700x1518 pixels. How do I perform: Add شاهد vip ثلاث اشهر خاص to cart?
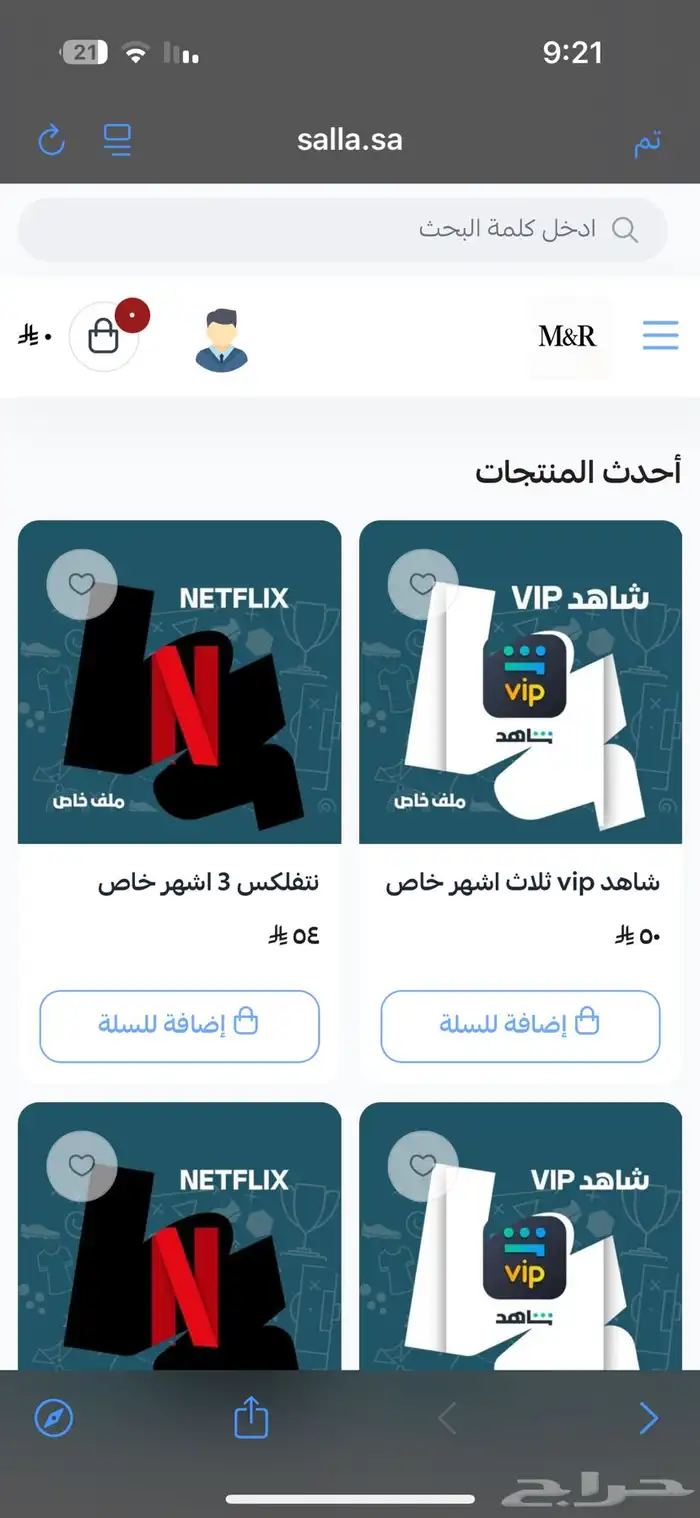(520, 1025)
